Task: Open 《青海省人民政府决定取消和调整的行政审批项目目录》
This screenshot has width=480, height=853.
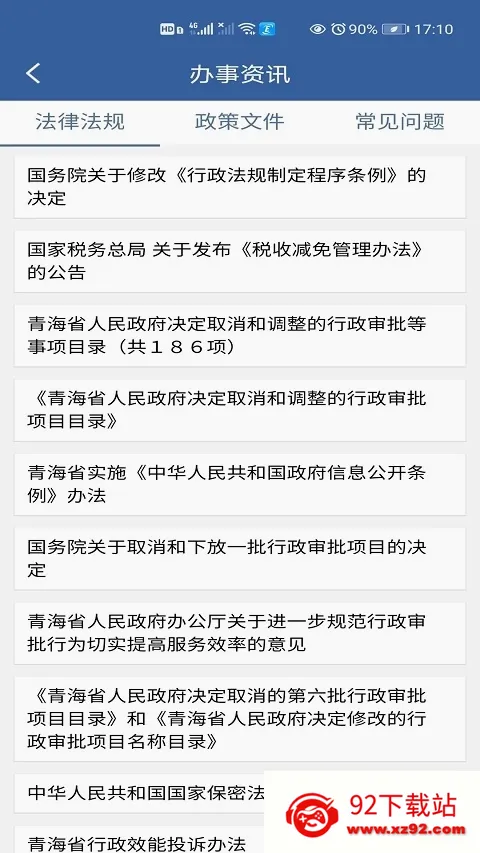Action: click(240, 410)
